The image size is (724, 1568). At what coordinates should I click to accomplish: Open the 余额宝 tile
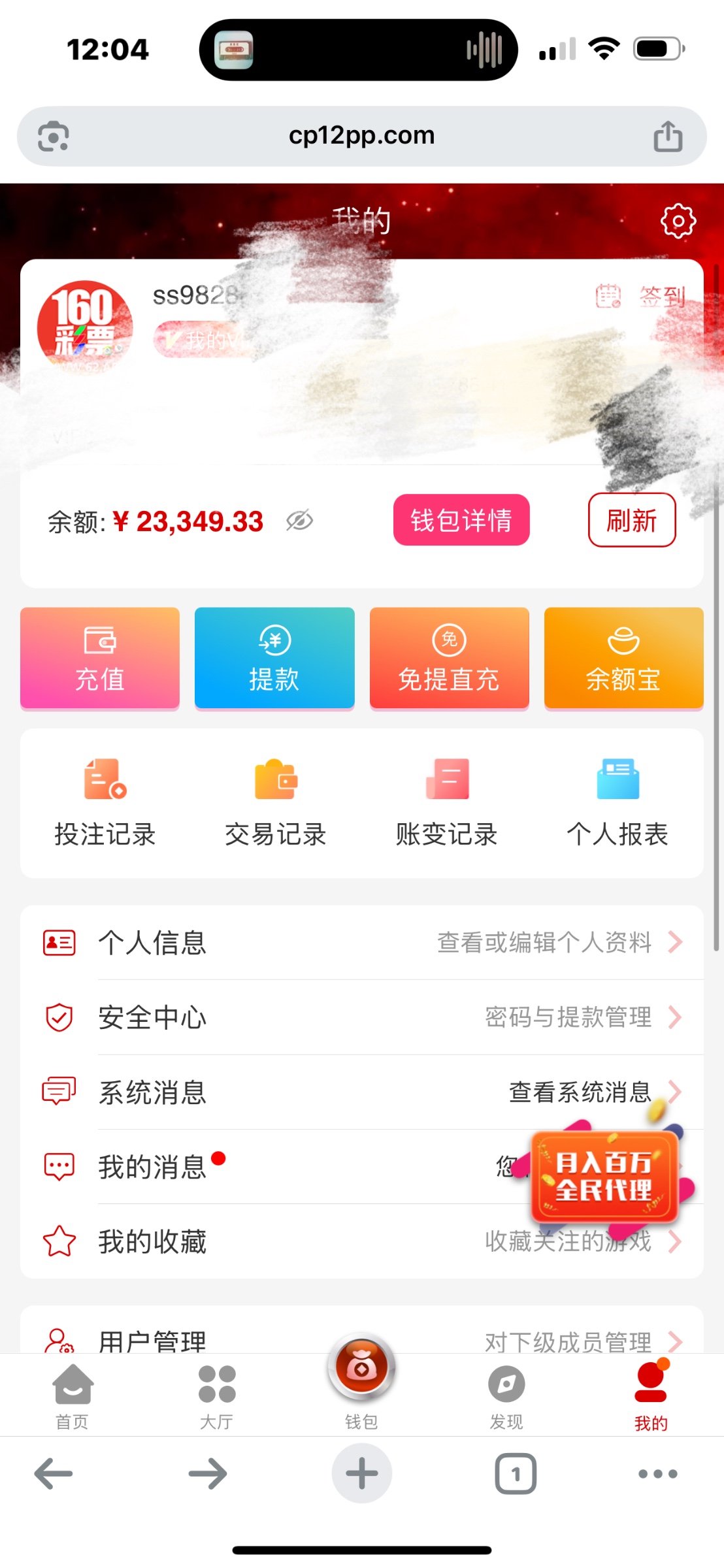pos(623,657)
